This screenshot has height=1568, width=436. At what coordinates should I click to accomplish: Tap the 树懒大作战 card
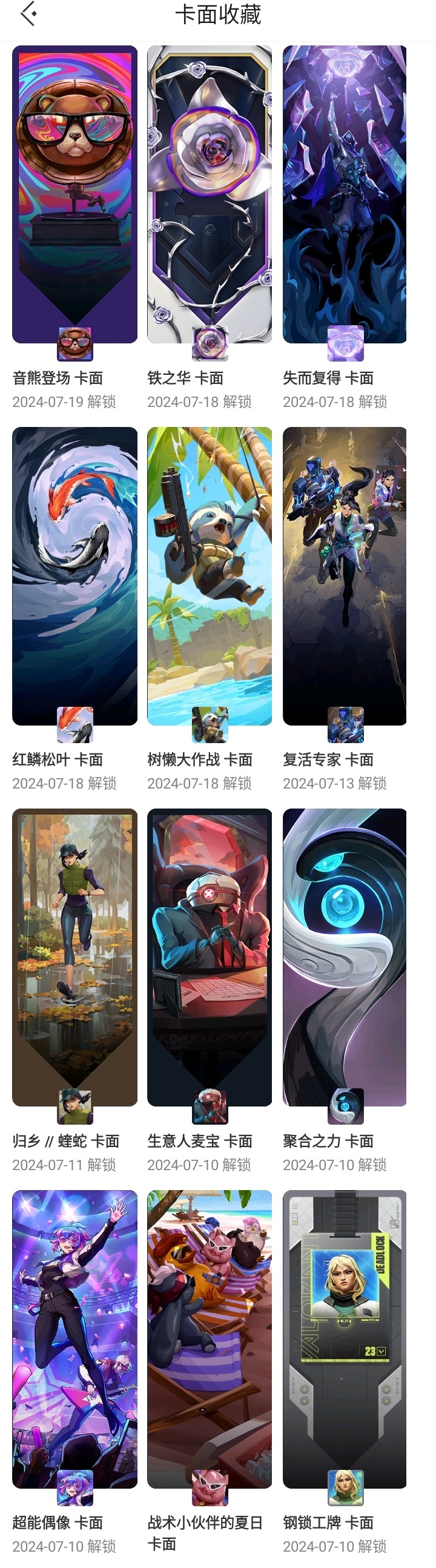[x=210, y=576]
